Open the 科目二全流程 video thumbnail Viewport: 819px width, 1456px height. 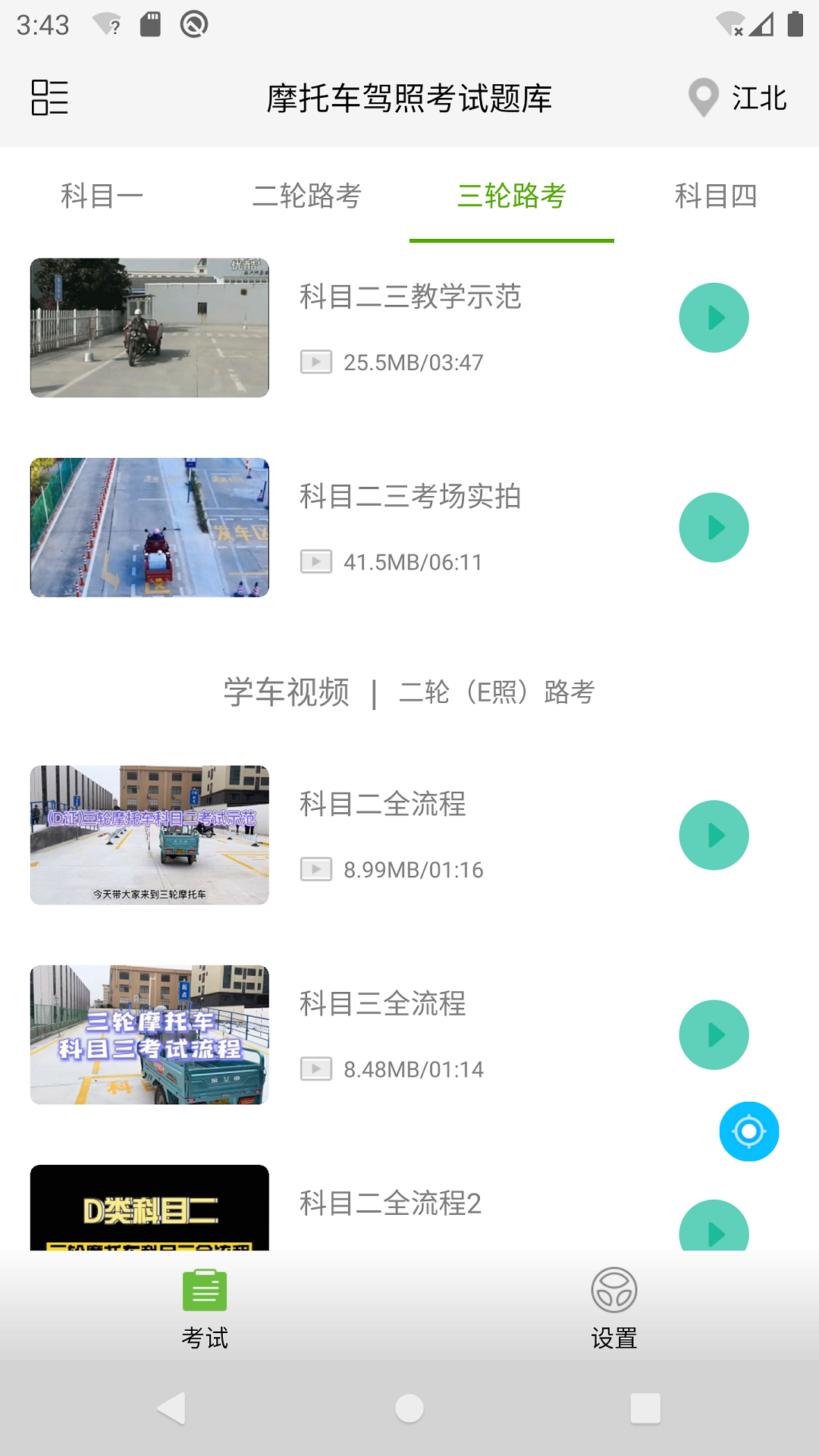(149, 835)
